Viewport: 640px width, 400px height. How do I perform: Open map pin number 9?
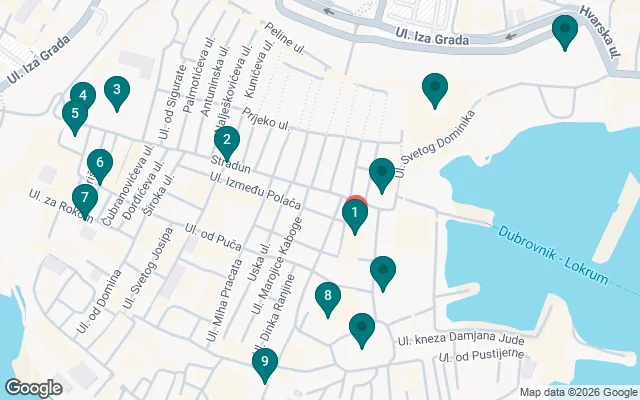[265, 364]
